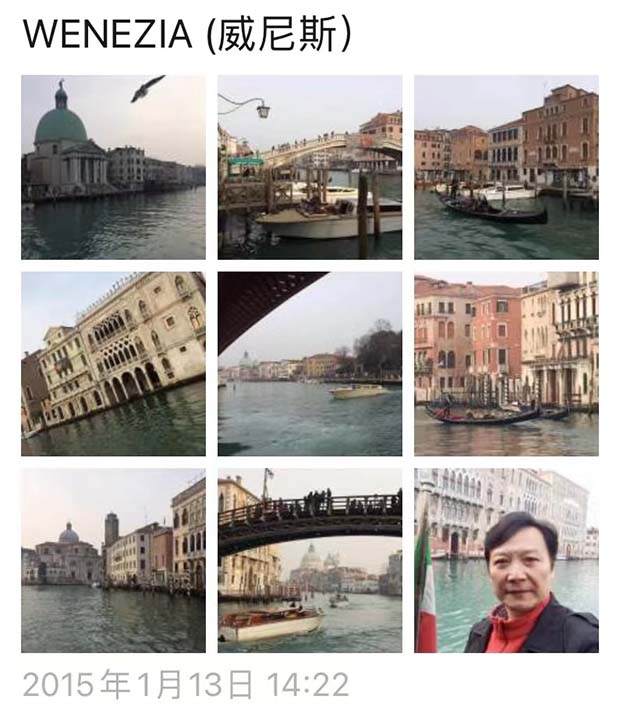Open the green-domed church photo with flying bird

pos(113,167)
